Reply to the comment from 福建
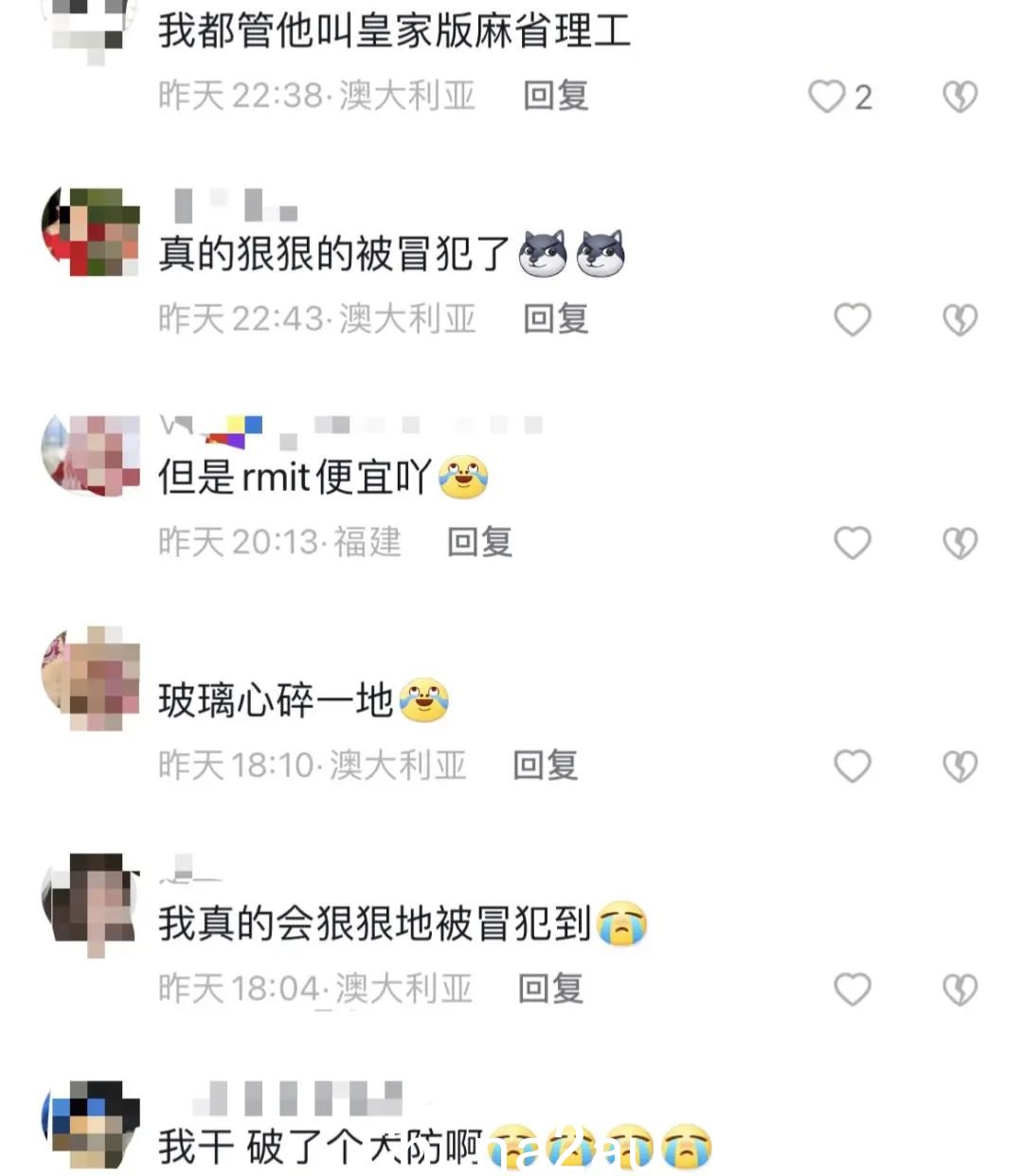 [479, 543]
